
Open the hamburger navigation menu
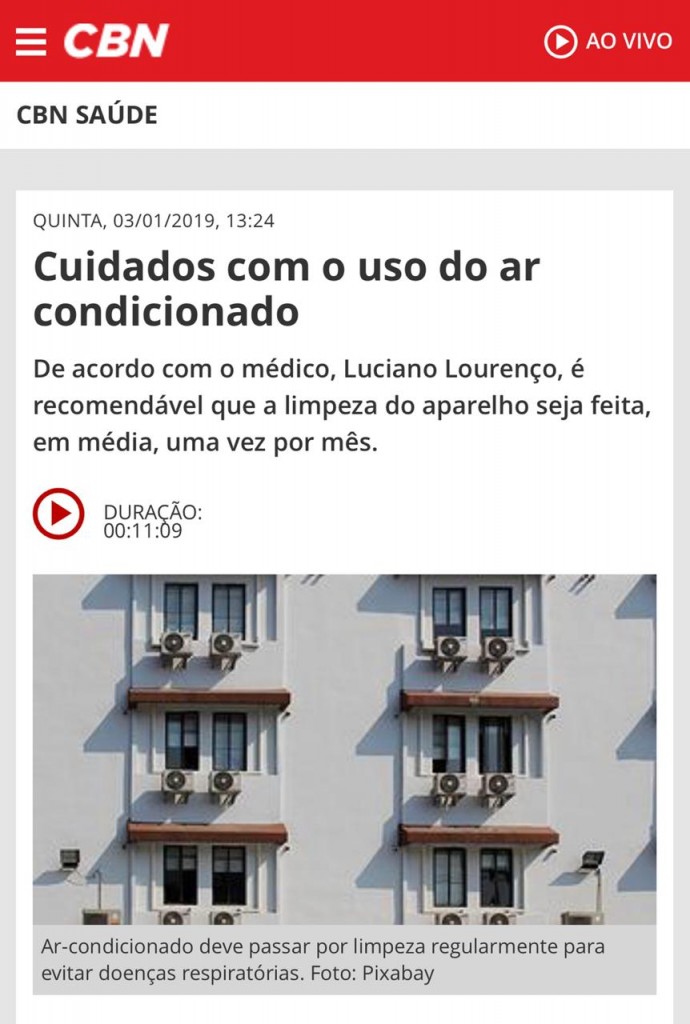[31, 41]
